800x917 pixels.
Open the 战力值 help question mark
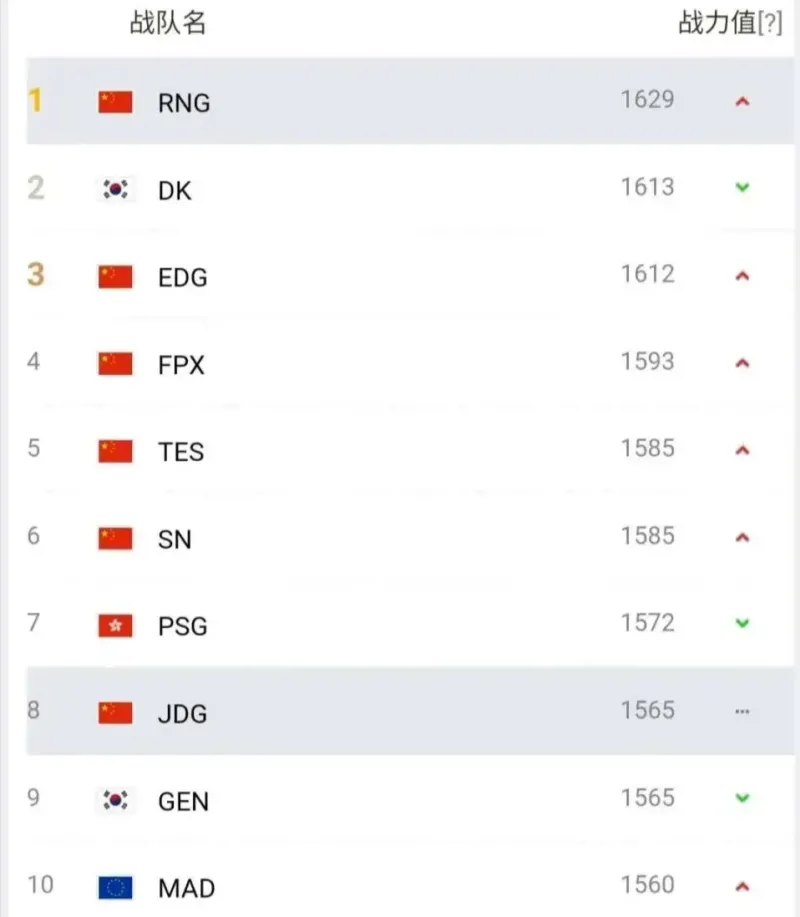[769, 25]
